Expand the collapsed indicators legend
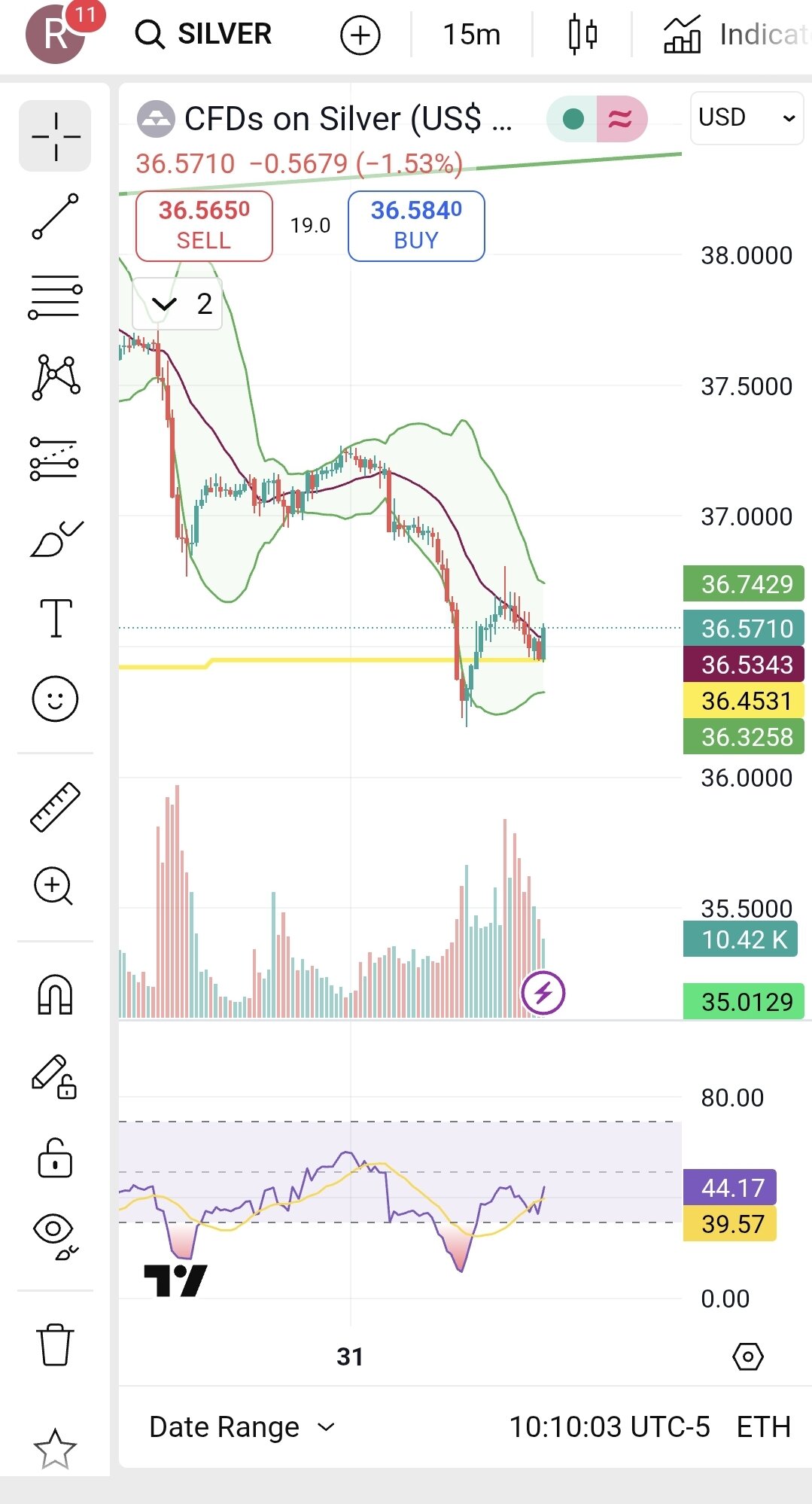This screenshot has width=812, height=1504. (x=178, y=304)
